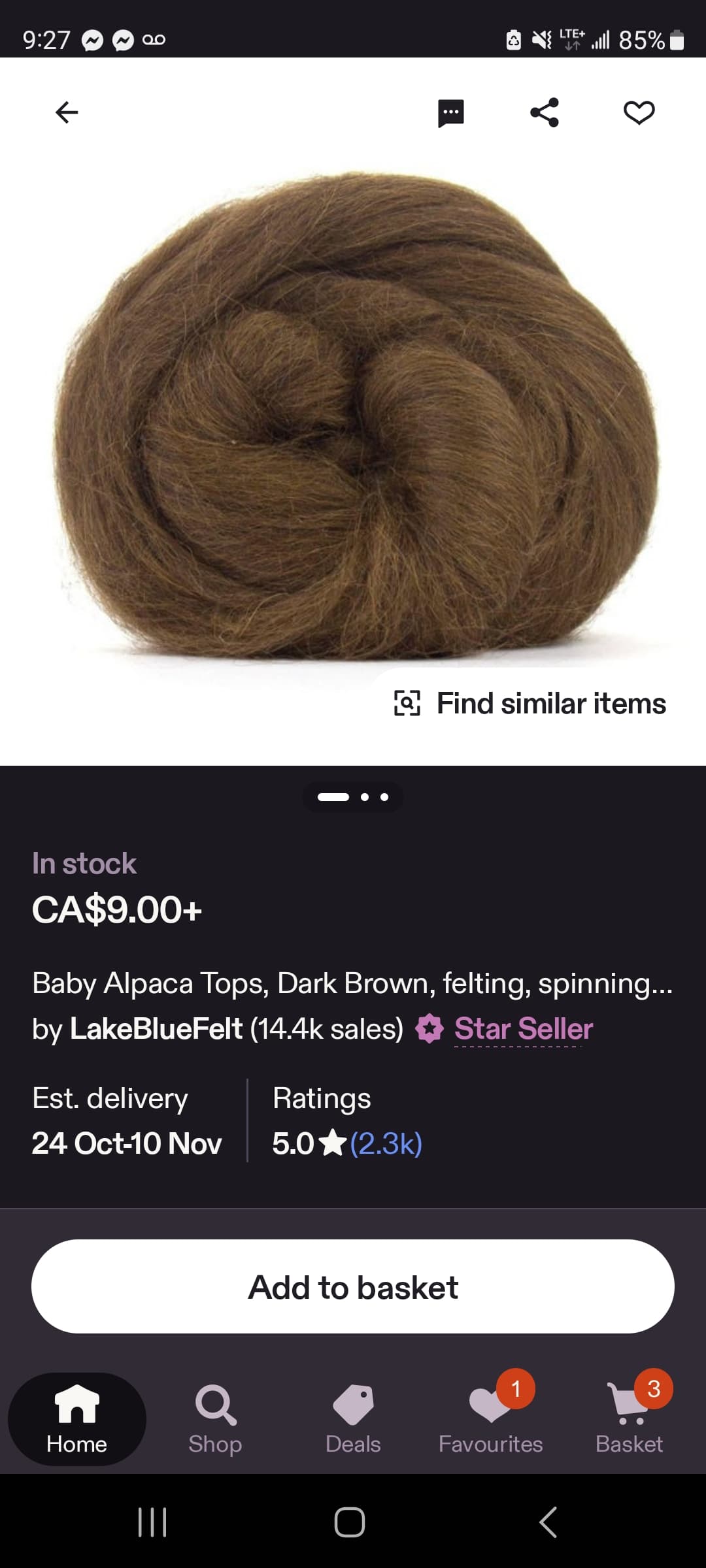Share this alpaca tops listing

coord(545,112)
